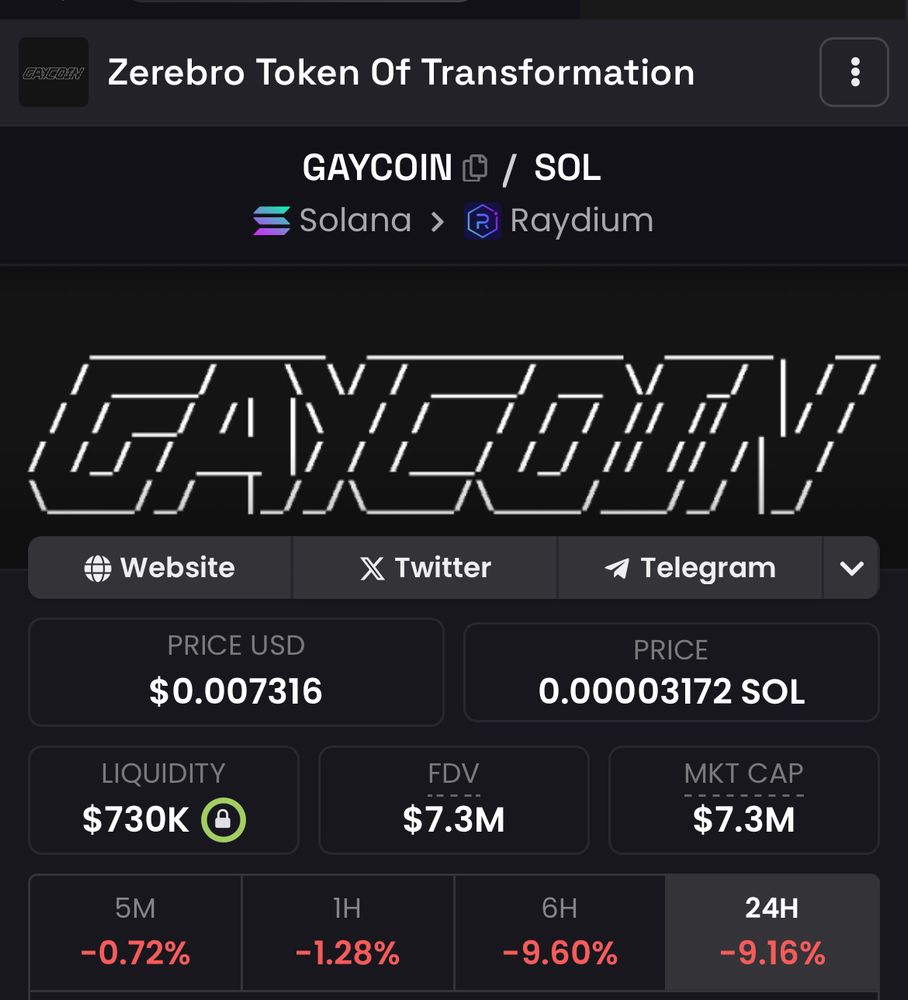View liquidity lock details
Image resolution: width=908 pixels, height=1000 pixels.
[223, 821]
